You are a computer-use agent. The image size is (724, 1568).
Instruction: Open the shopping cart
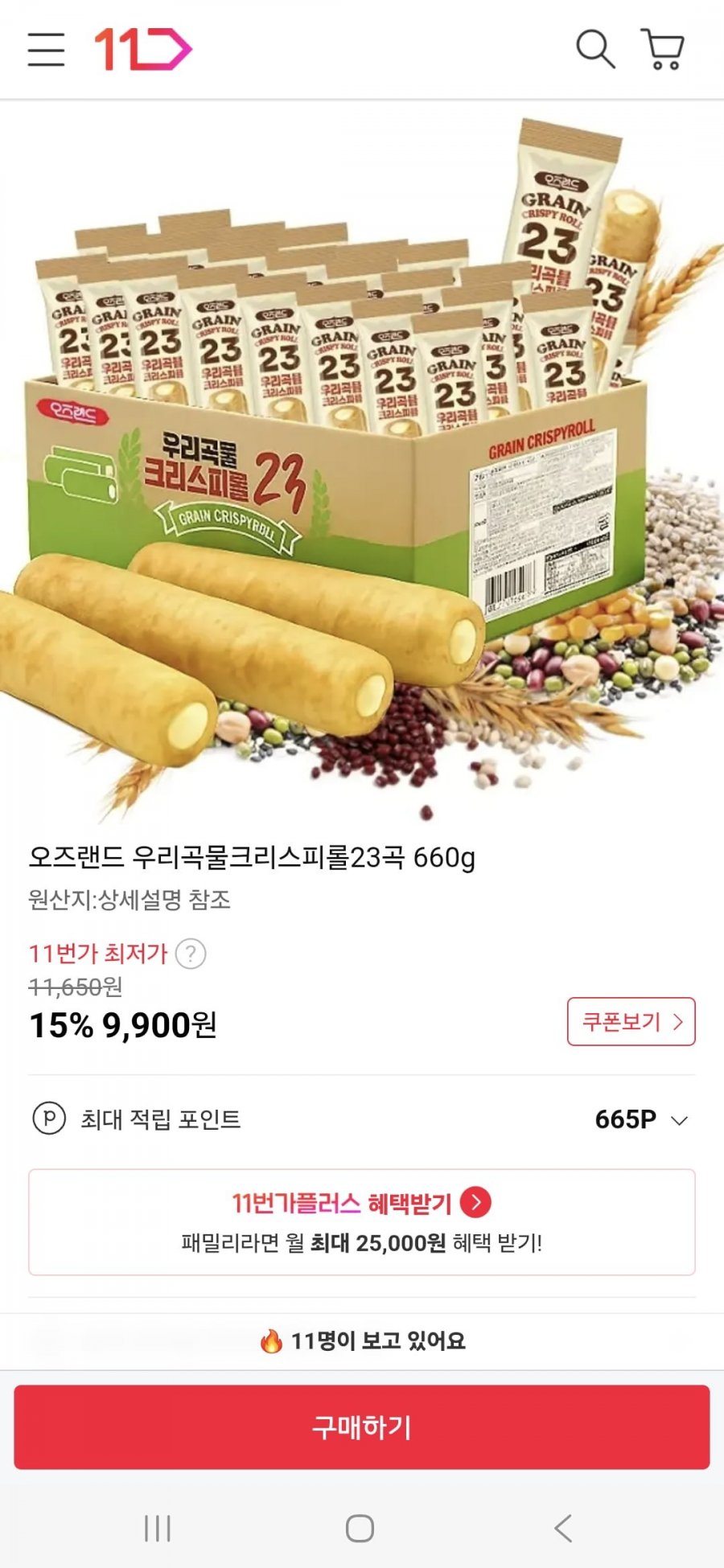(x=663, y=50)
